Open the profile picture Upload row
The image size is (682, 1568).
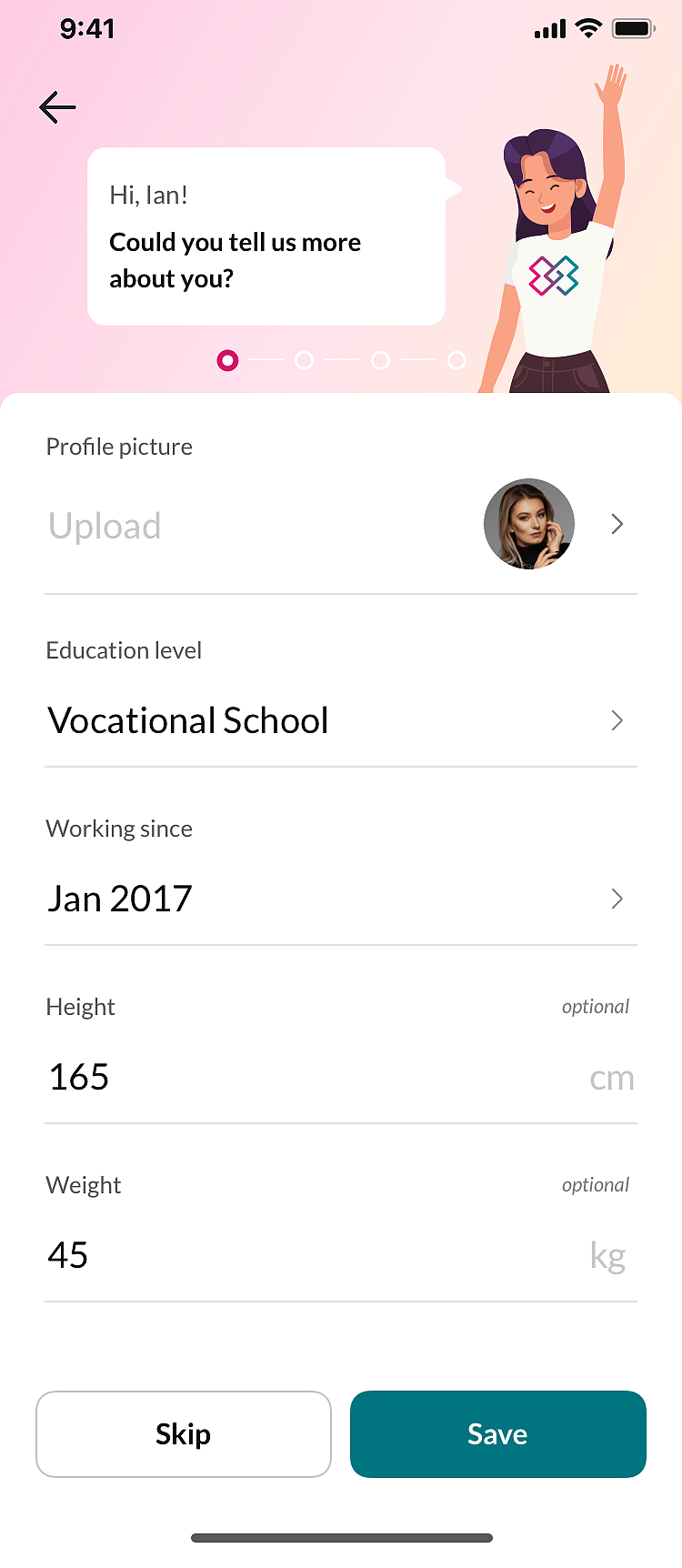pos(340,526)
